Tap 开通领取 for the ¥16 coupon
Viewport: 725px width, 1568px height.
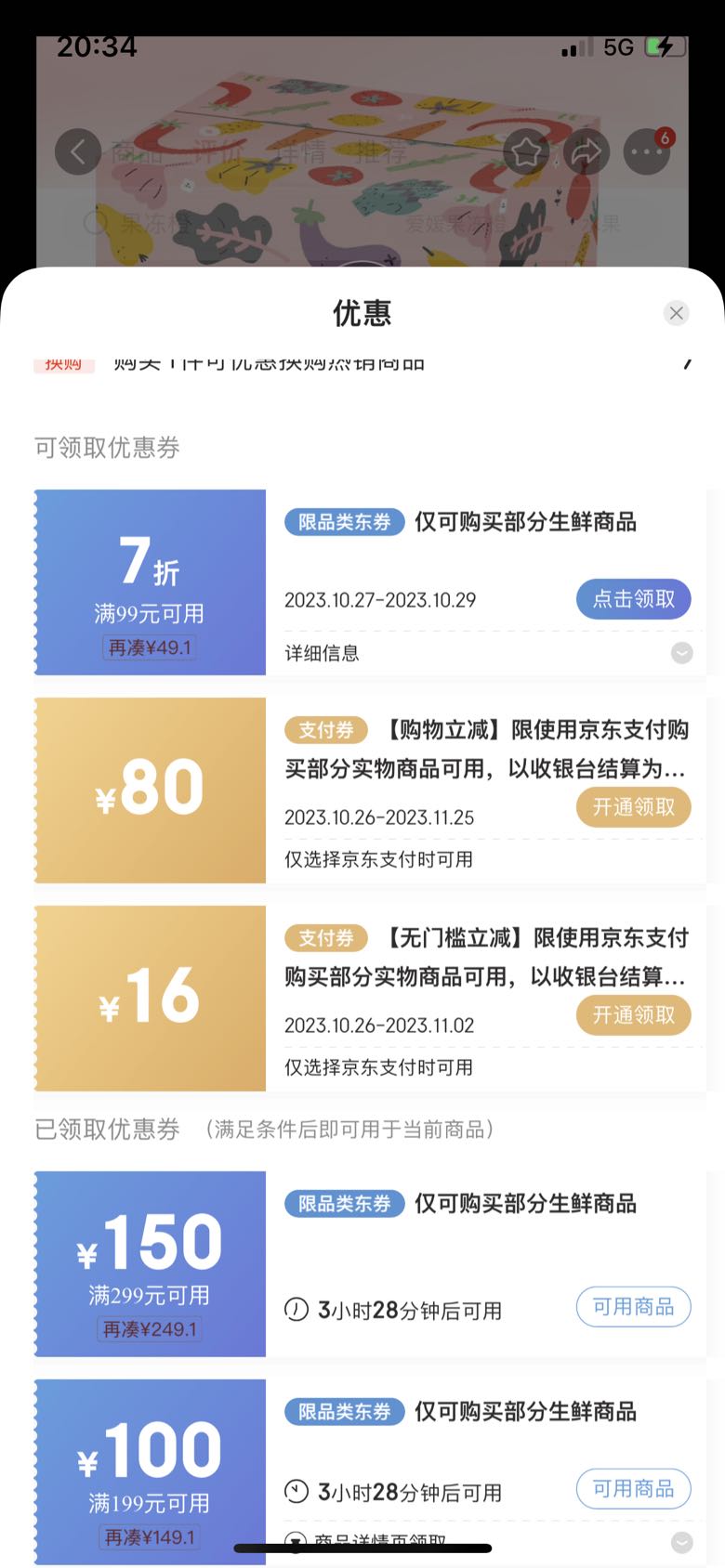click(x=634, y=1015)
